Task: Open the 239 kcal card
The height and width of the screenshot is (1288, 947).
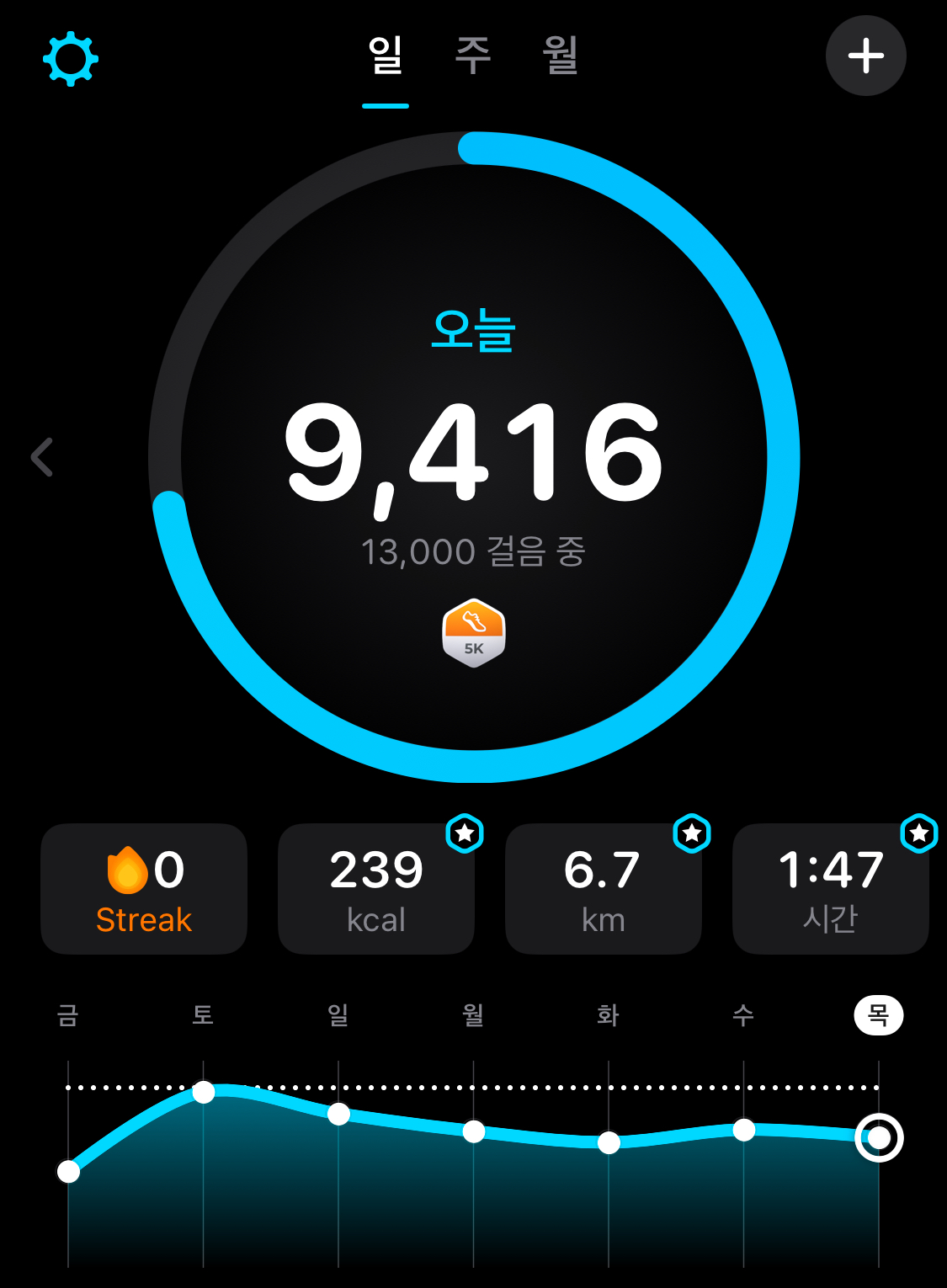Action: point(376,889)
